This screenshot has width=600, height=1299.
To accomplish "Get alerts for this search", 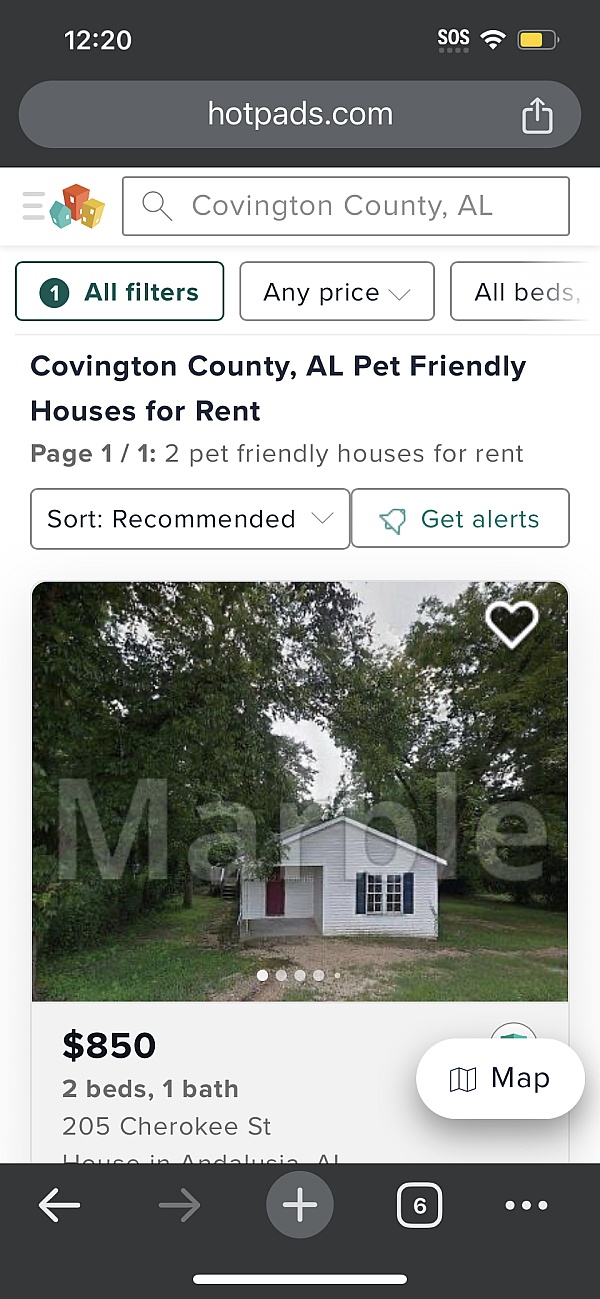I will click(x=460, y=519).
